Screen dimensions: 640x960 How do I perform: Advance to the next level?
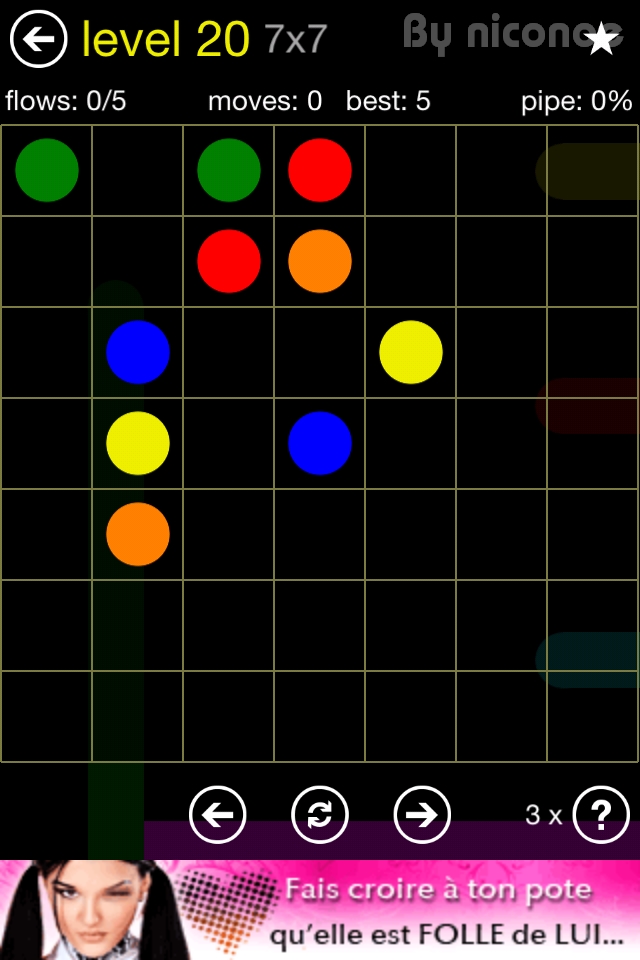(422, 815)
